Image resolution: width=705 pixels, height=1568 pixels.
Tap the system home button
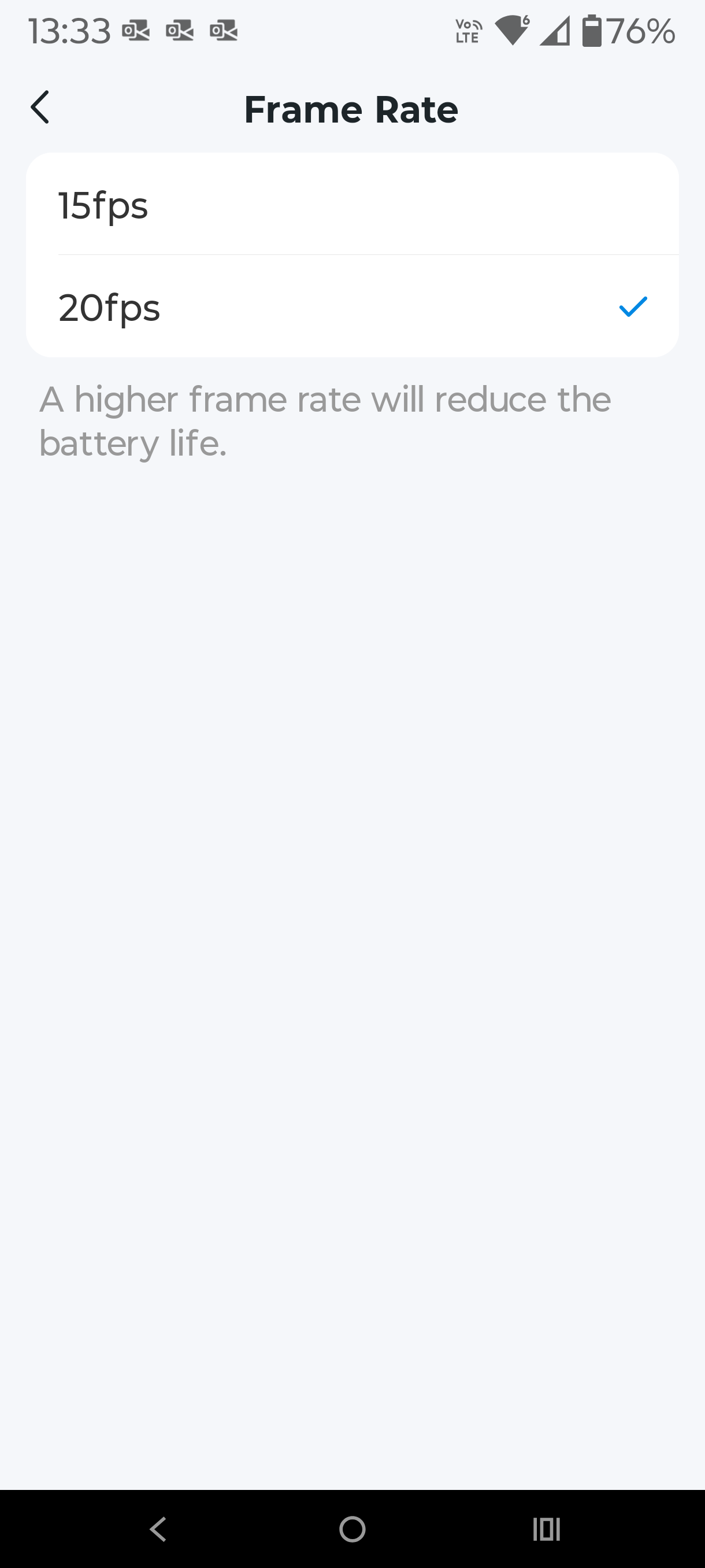[352, 1529]
